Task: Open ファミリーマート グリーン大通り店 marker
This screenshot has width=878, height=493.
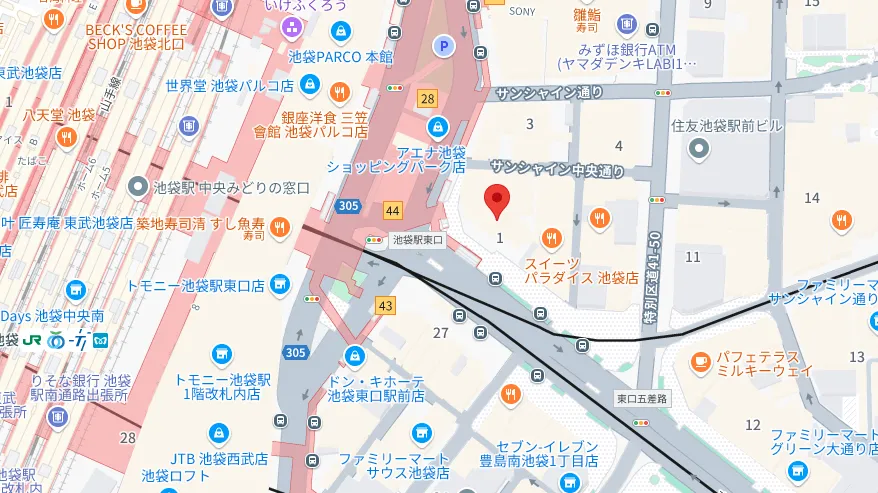Action: (x=797, y=470)
